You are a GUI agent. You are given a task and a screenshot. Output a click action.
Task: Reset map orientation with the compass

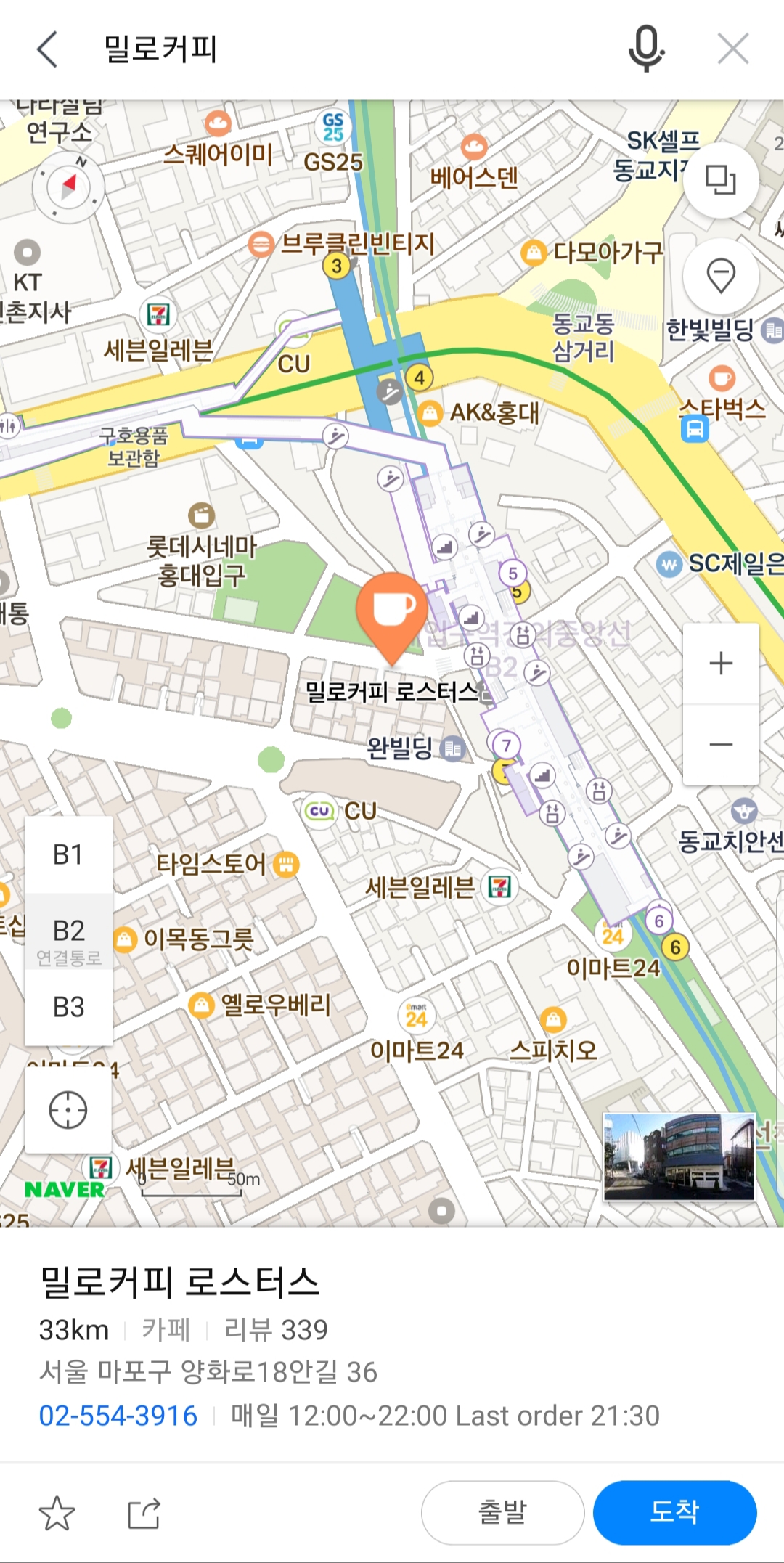(x=69, y=187)
